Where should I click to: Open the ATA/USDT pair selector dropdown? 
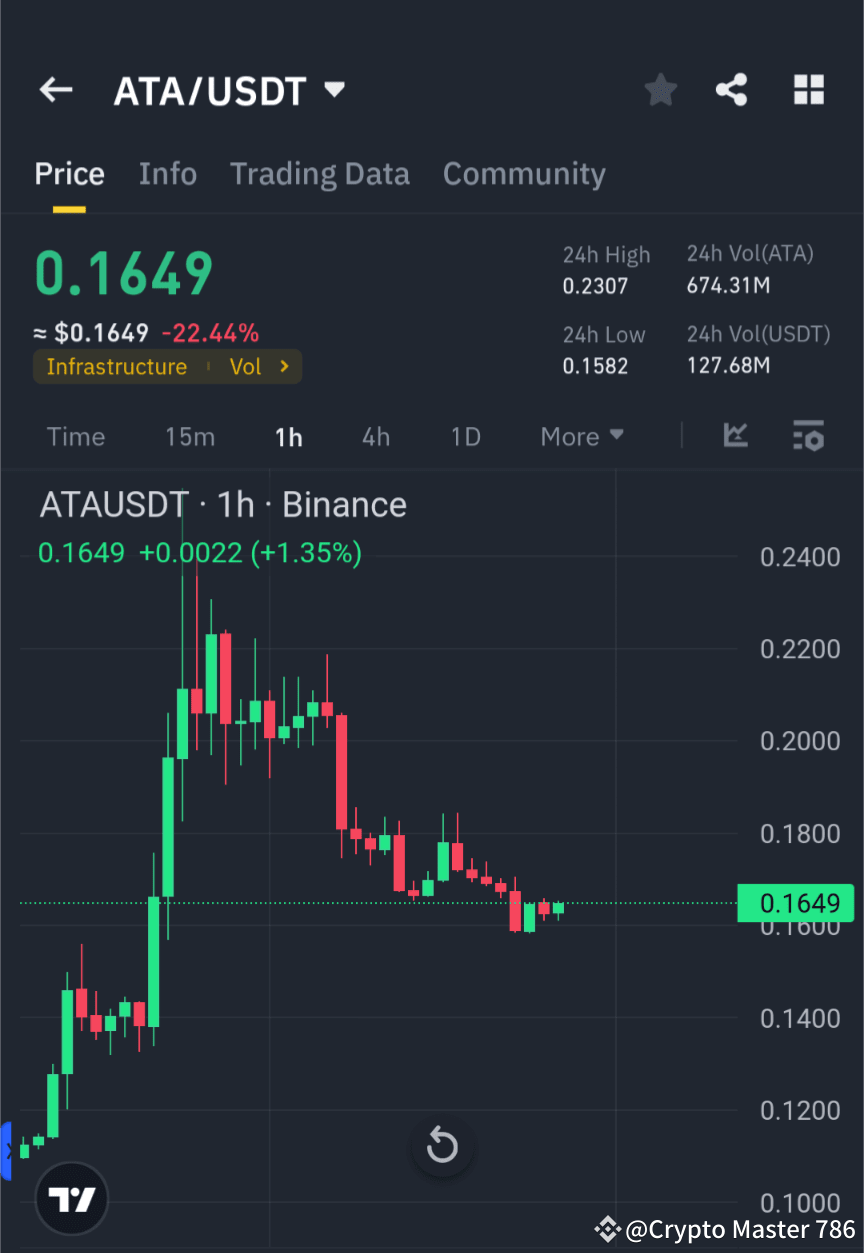[x=334, y=88]
